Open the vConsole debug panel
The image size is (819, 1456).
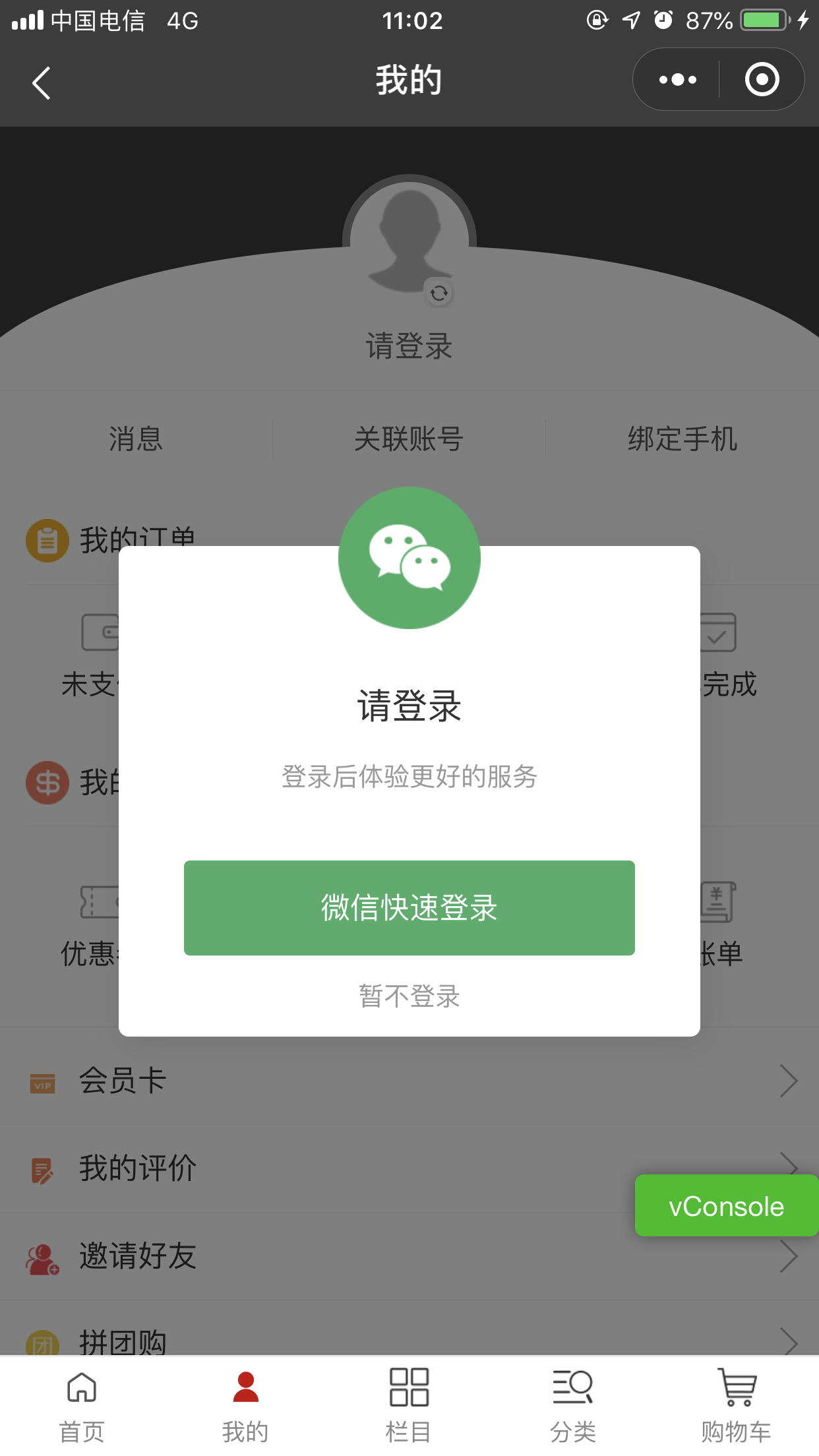(726, 1206)
